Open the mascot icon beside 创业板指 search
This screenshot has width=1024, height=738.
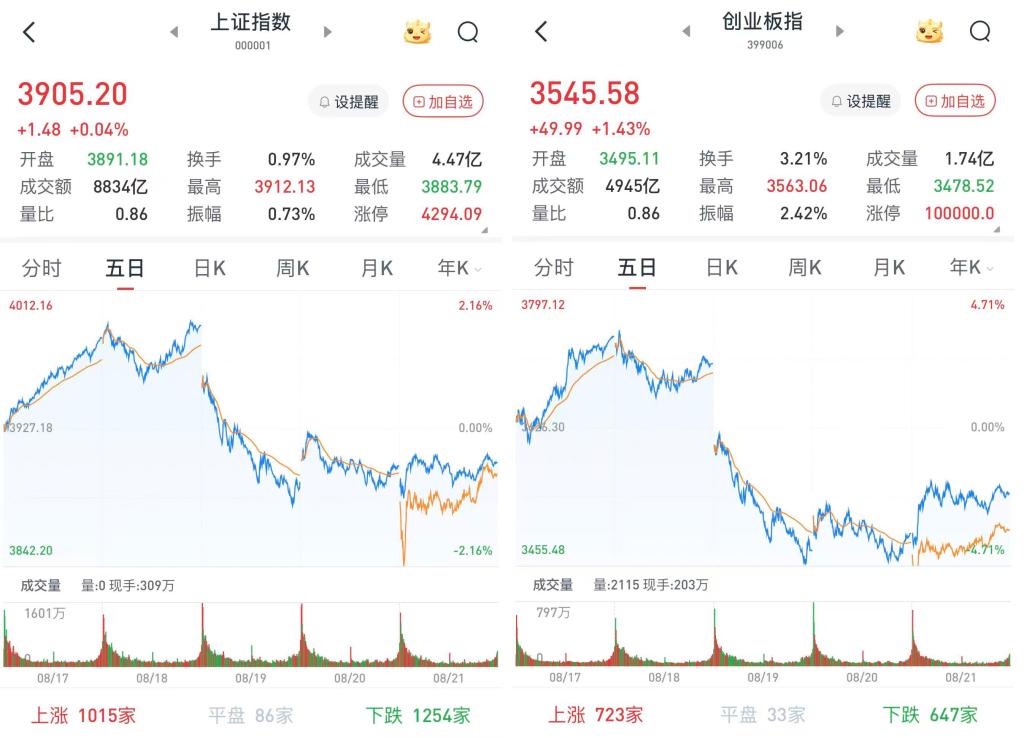929,31
